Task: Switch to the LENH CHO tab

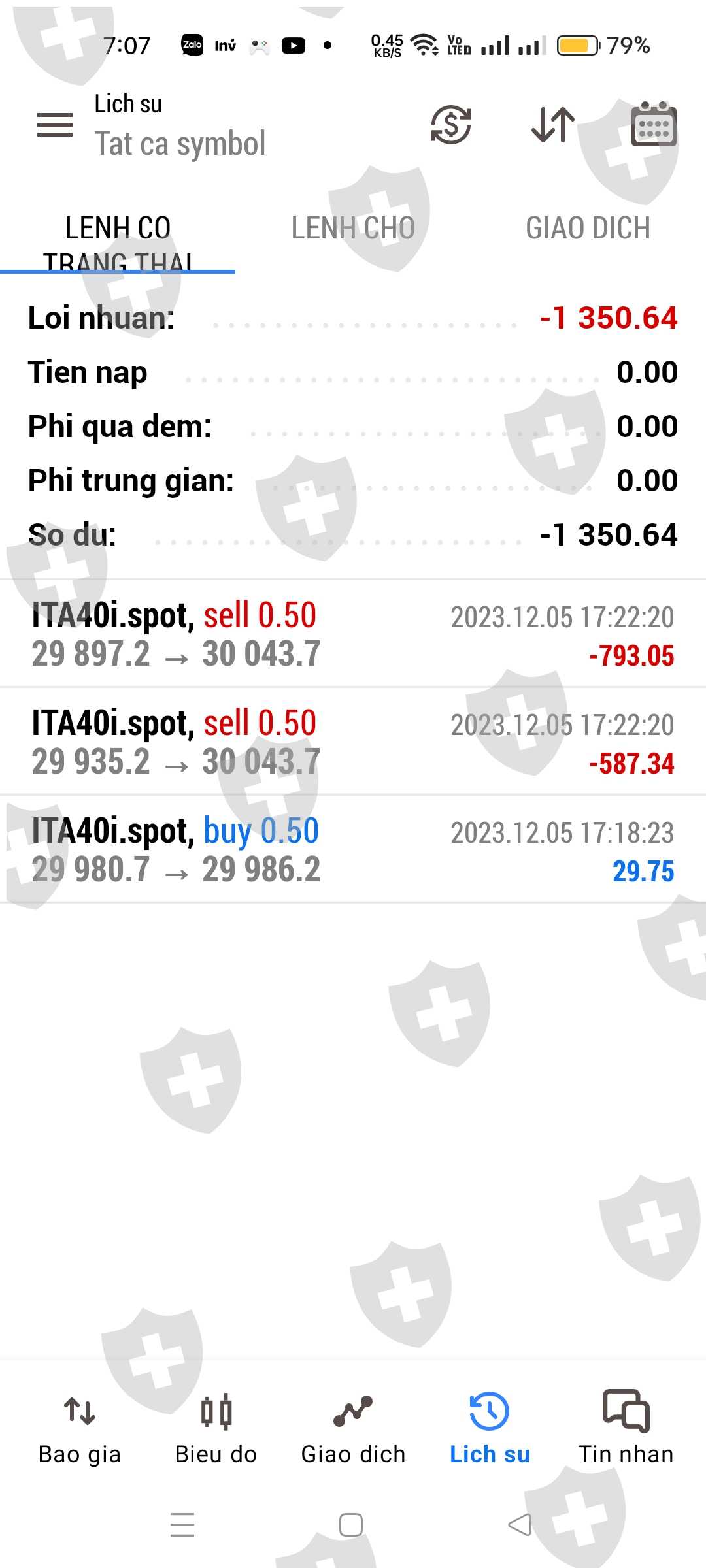Action: (x=353, y=229)
